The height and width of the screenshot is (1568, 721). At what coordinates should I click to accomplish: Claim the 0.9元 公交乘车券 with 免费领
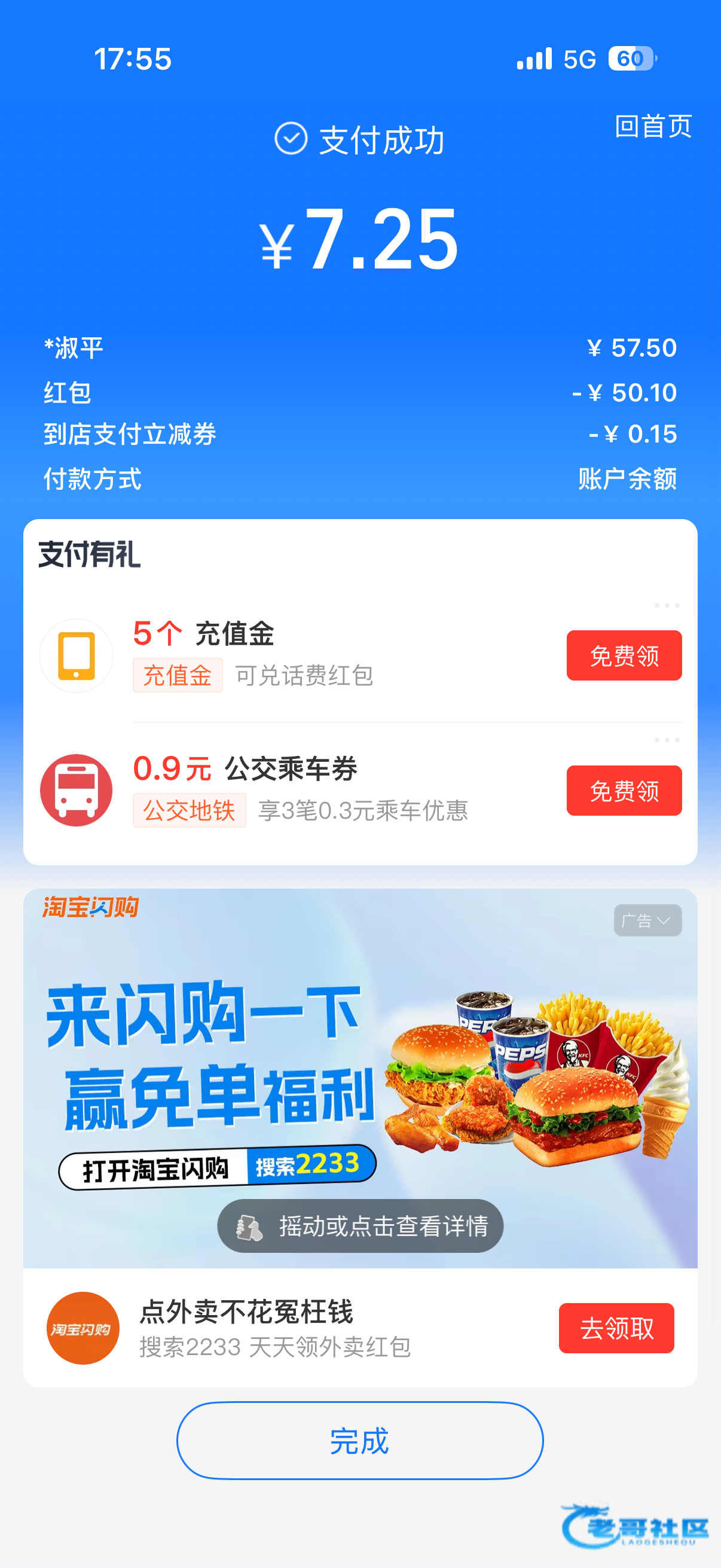click(624, 791)
